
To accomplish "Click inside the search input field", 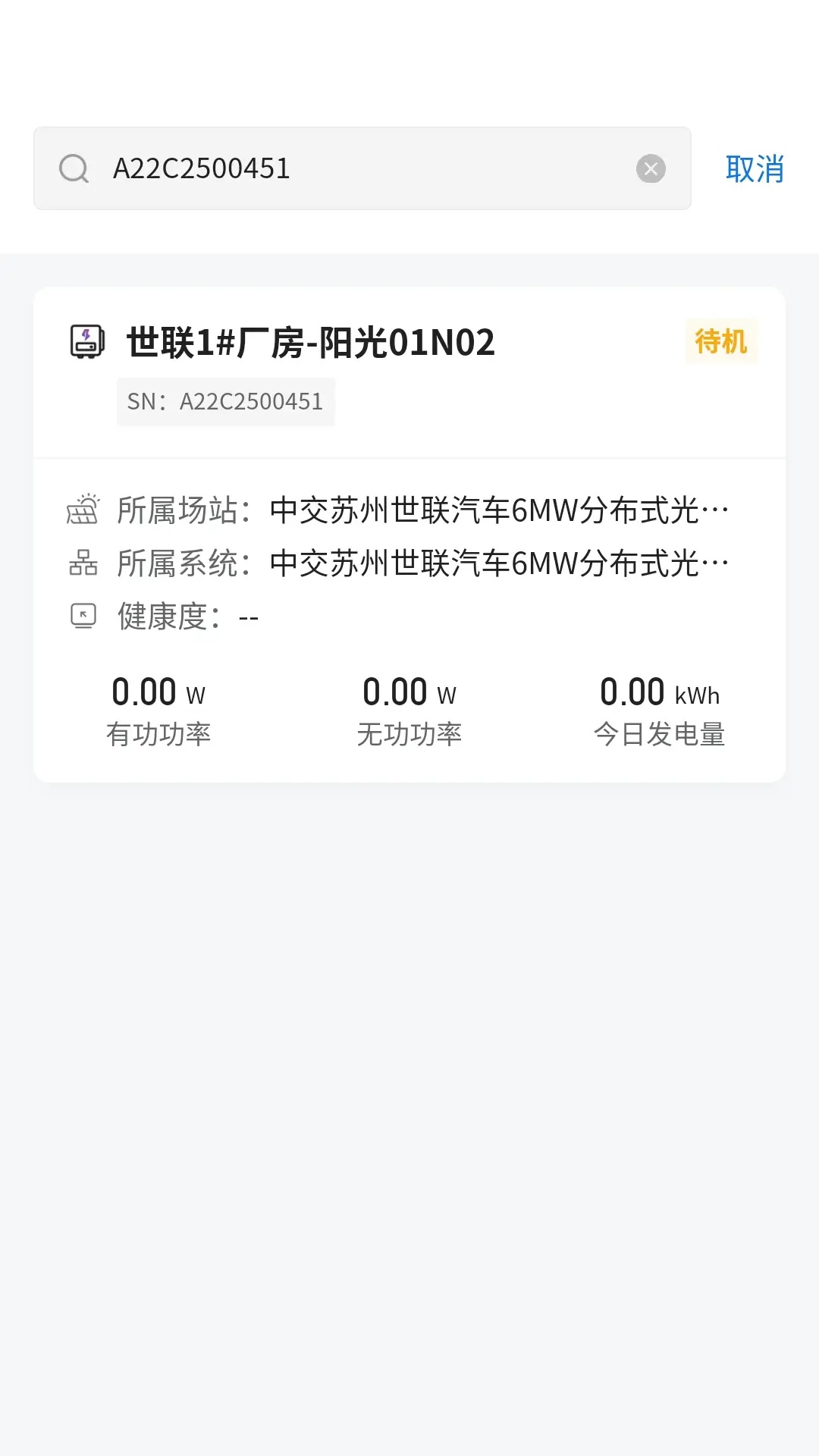I will 341,168.
